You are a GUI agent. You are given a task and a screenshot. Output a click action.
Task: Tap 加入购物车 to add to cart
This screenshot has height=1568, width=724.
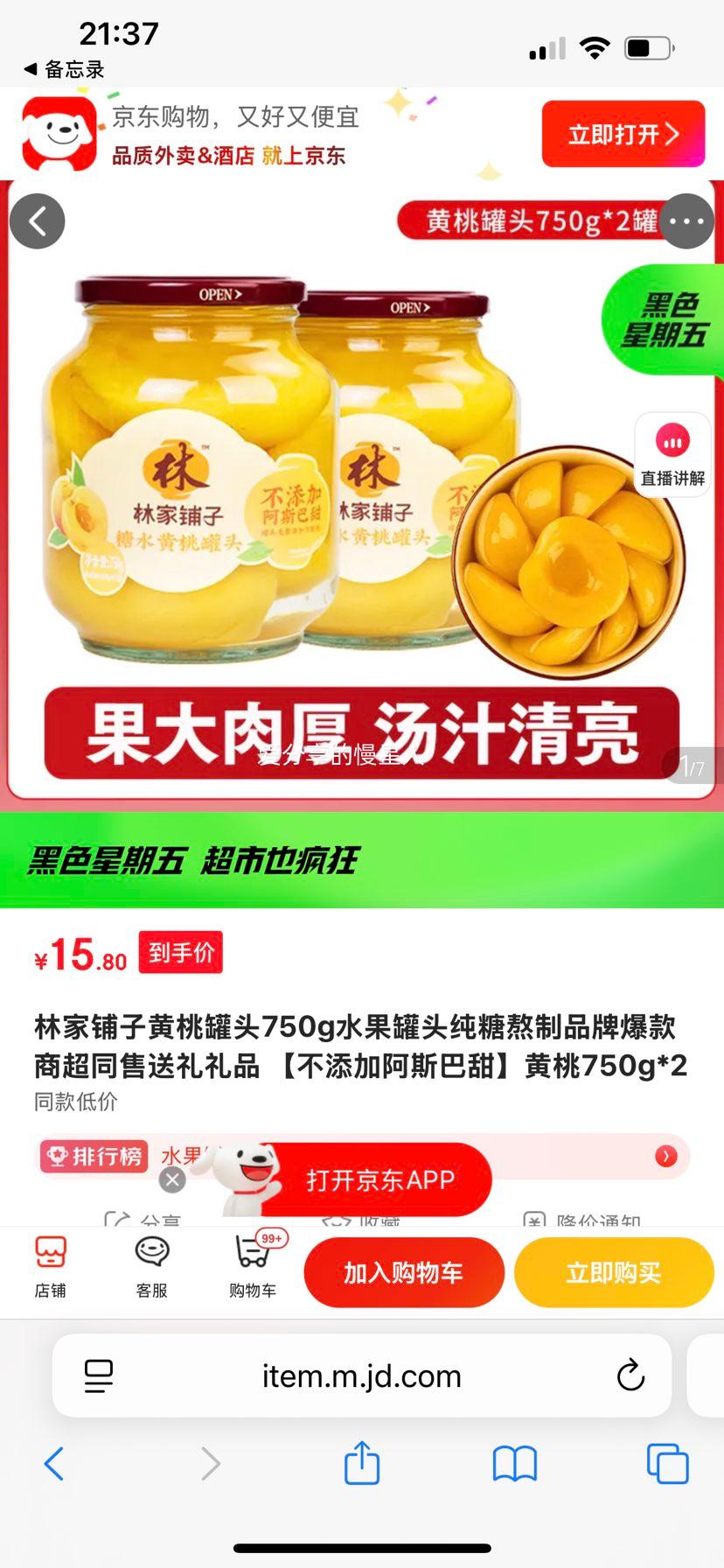click(403, 1272)
